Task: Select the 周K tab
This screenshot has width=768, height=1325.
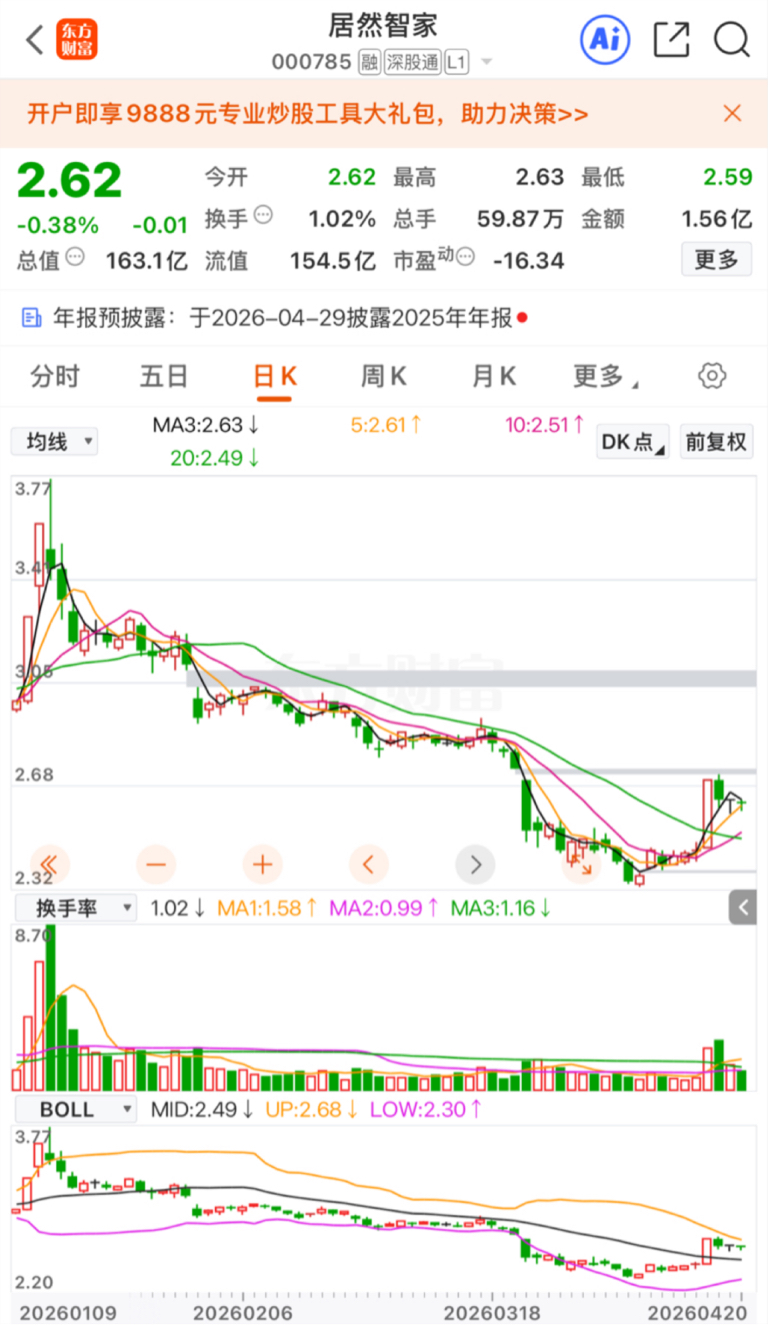Action: [x=384, y=376]
